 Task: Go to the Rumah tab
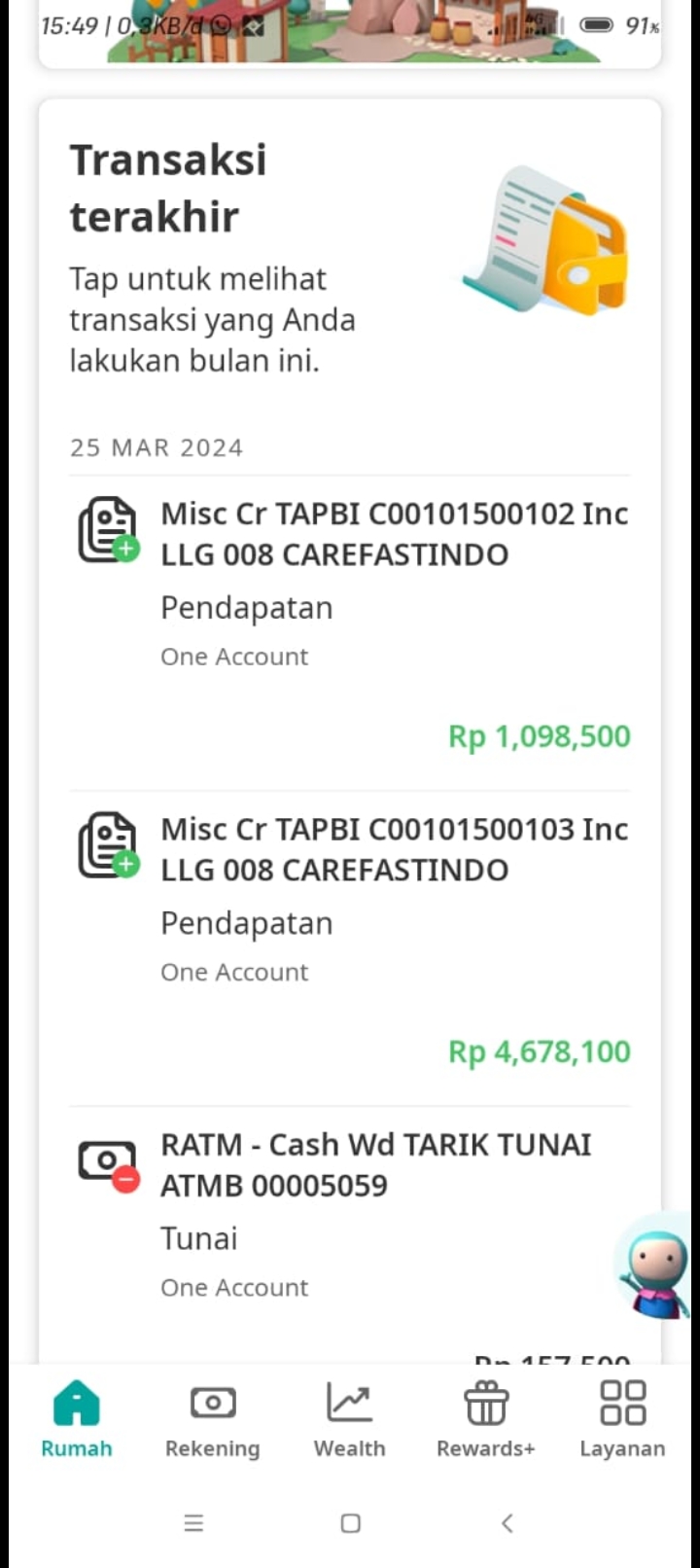pos(77,1419)
